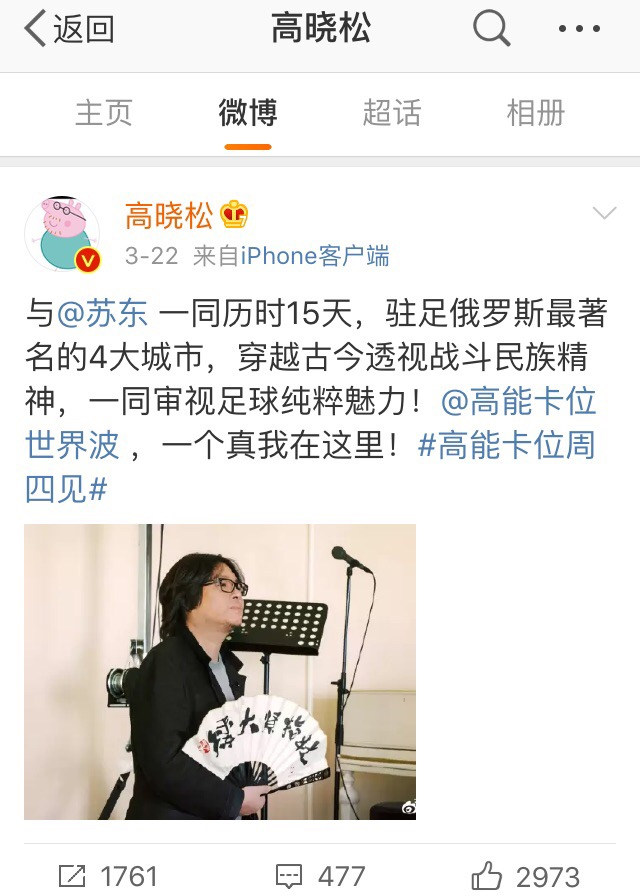
Task: Switch to the 超话 tab
Action: tap(391, 113)
